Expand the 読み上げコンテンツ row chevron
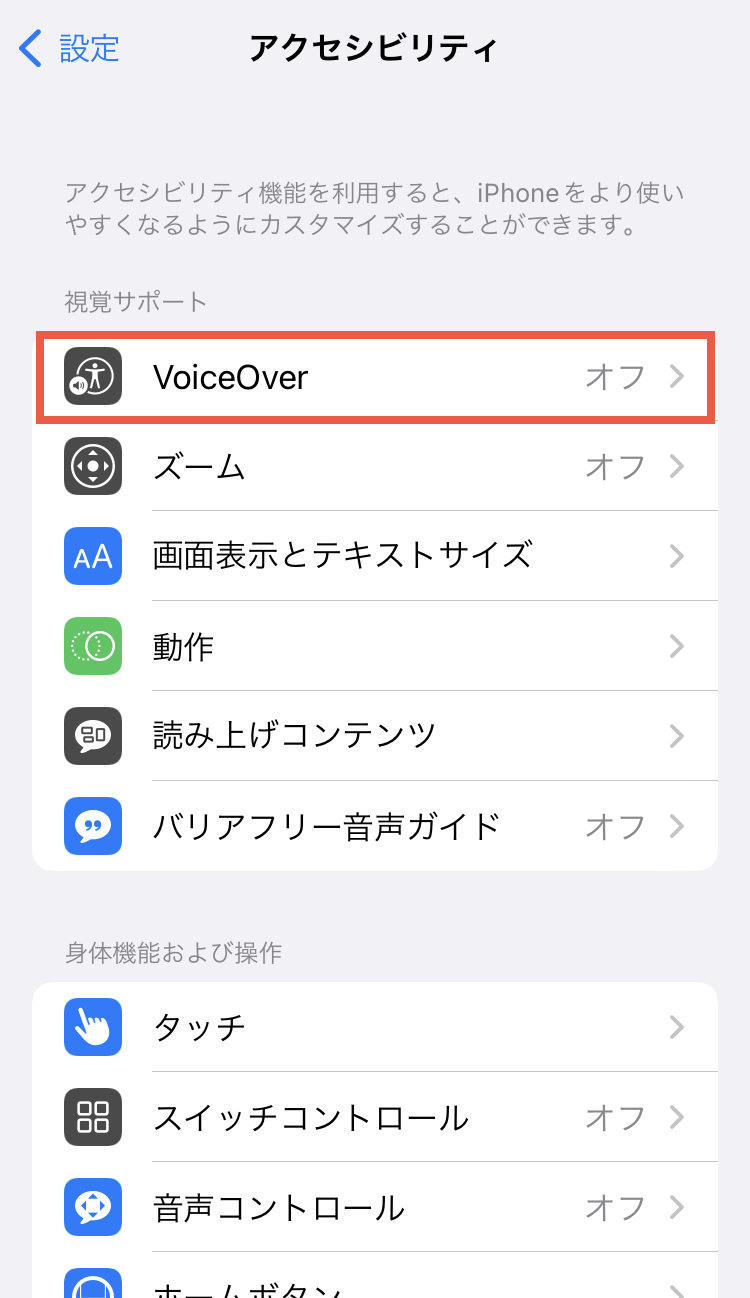This screenshot has height=1298, width=750. click(678, 736)
